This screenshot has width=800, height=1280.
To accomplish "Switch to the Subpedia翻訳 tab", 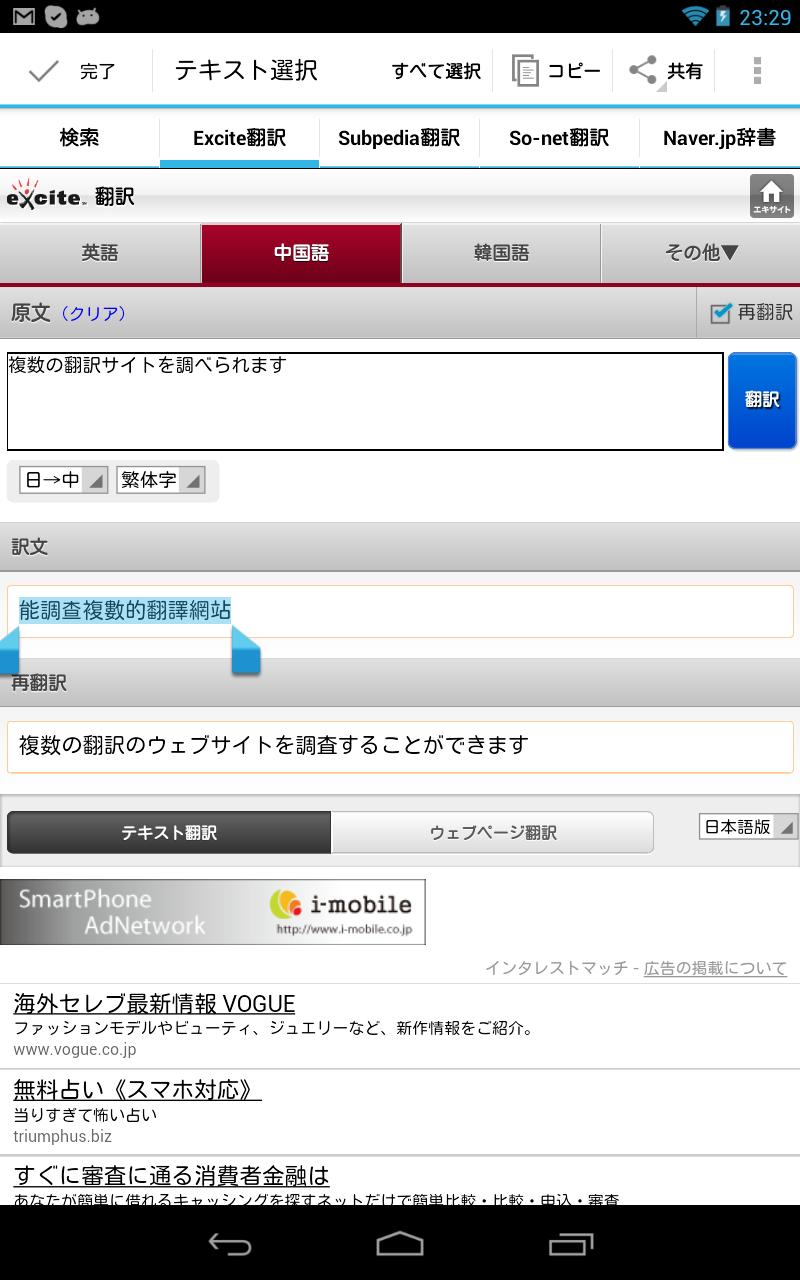I will [399, 138].
